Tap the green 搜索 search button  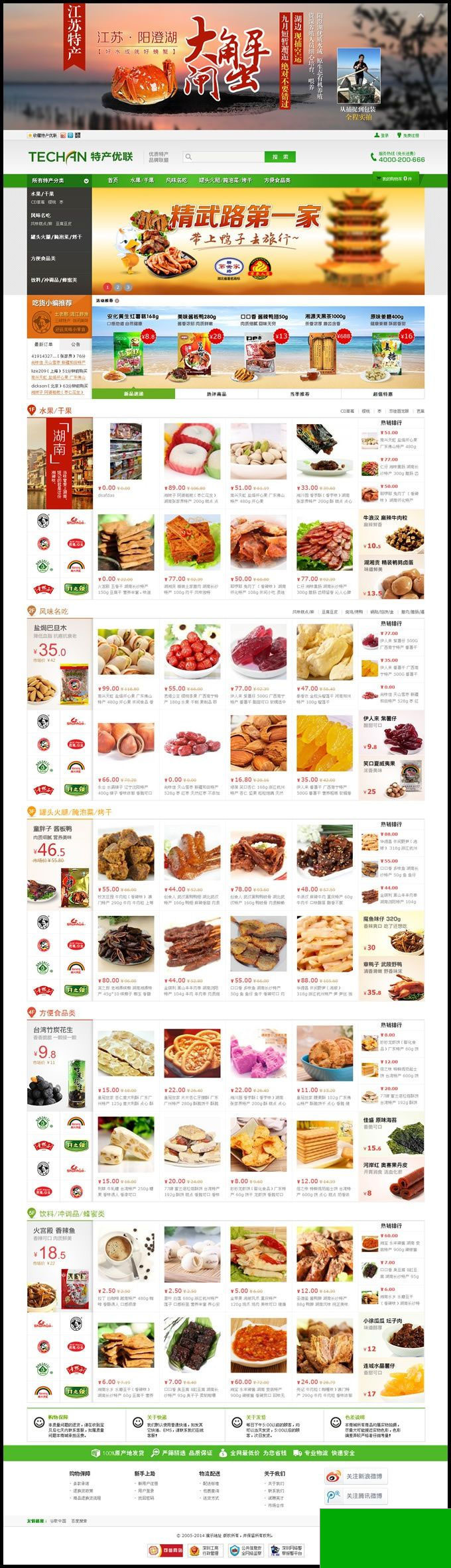pos(281,157)
